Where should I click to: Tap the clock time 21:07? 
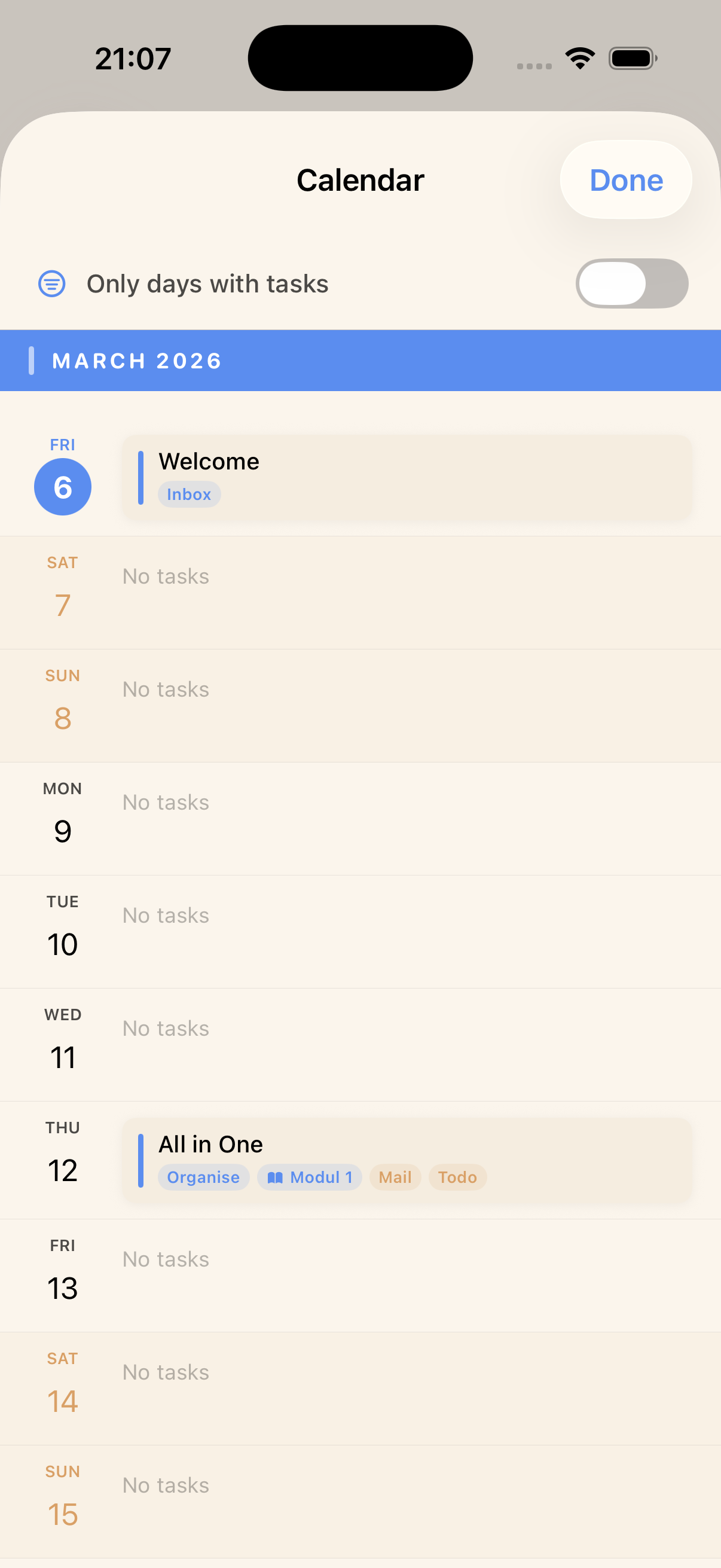pyautogui.click(x=132, y=58)
